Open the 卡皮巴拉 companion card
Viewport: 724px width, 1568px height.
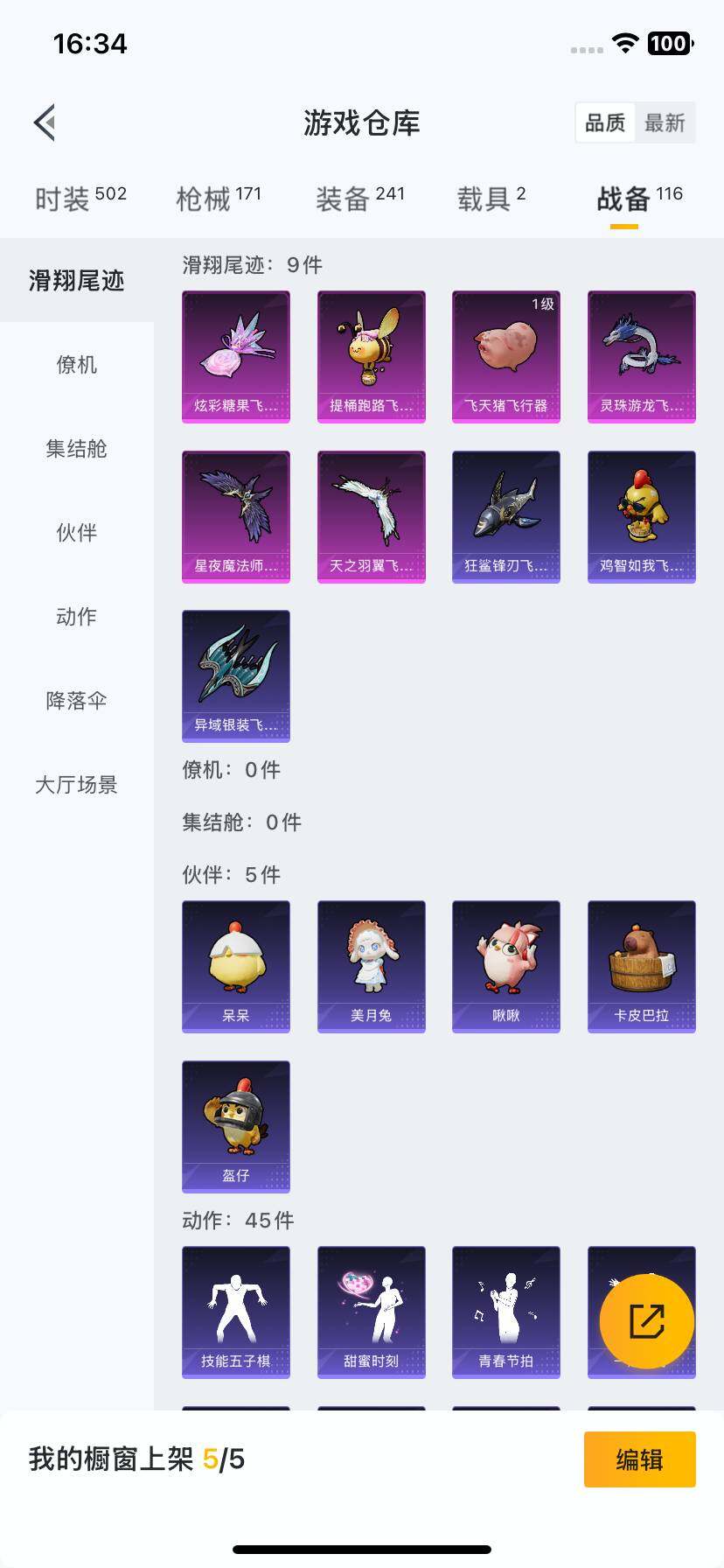[641, 966]
